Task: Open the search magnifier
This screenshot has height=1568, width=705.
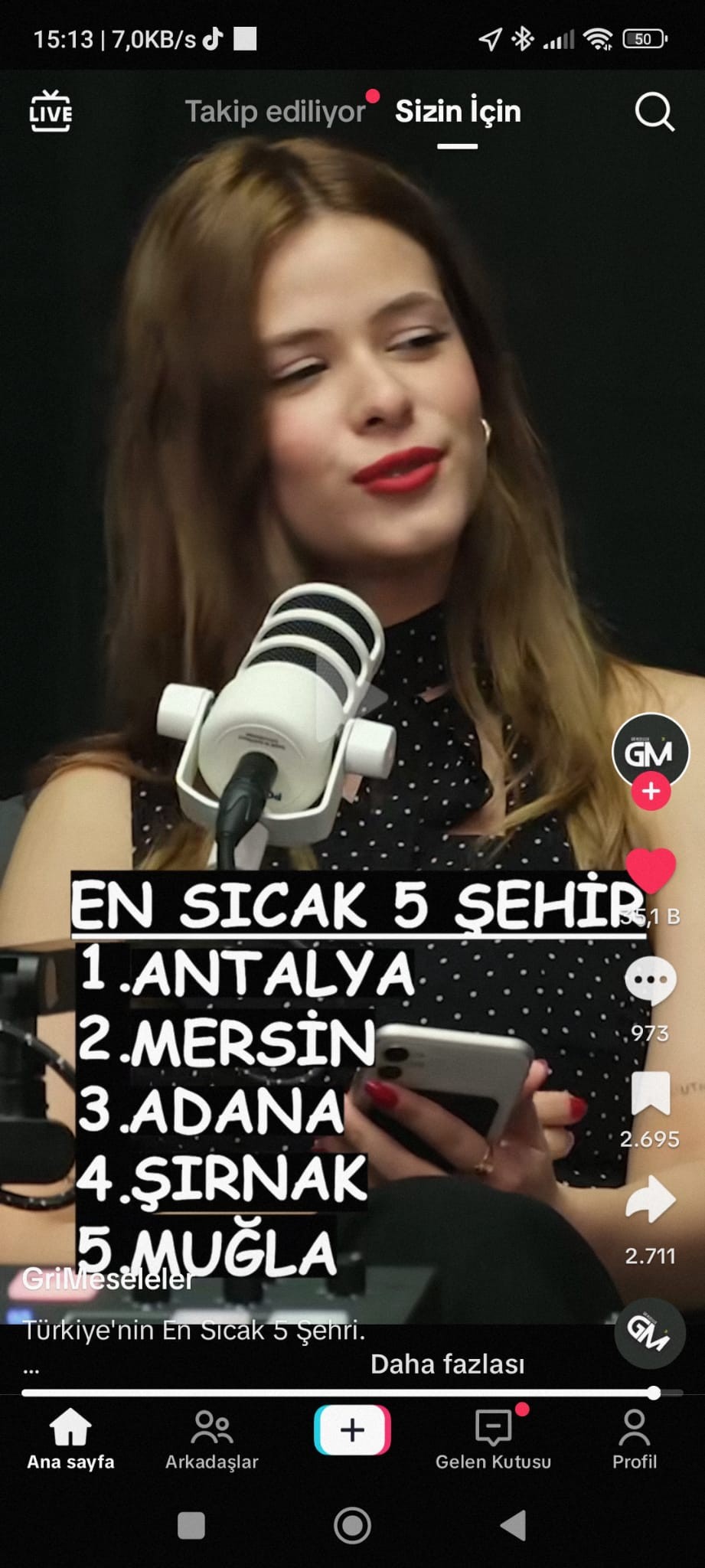Action: click(654, 113)
